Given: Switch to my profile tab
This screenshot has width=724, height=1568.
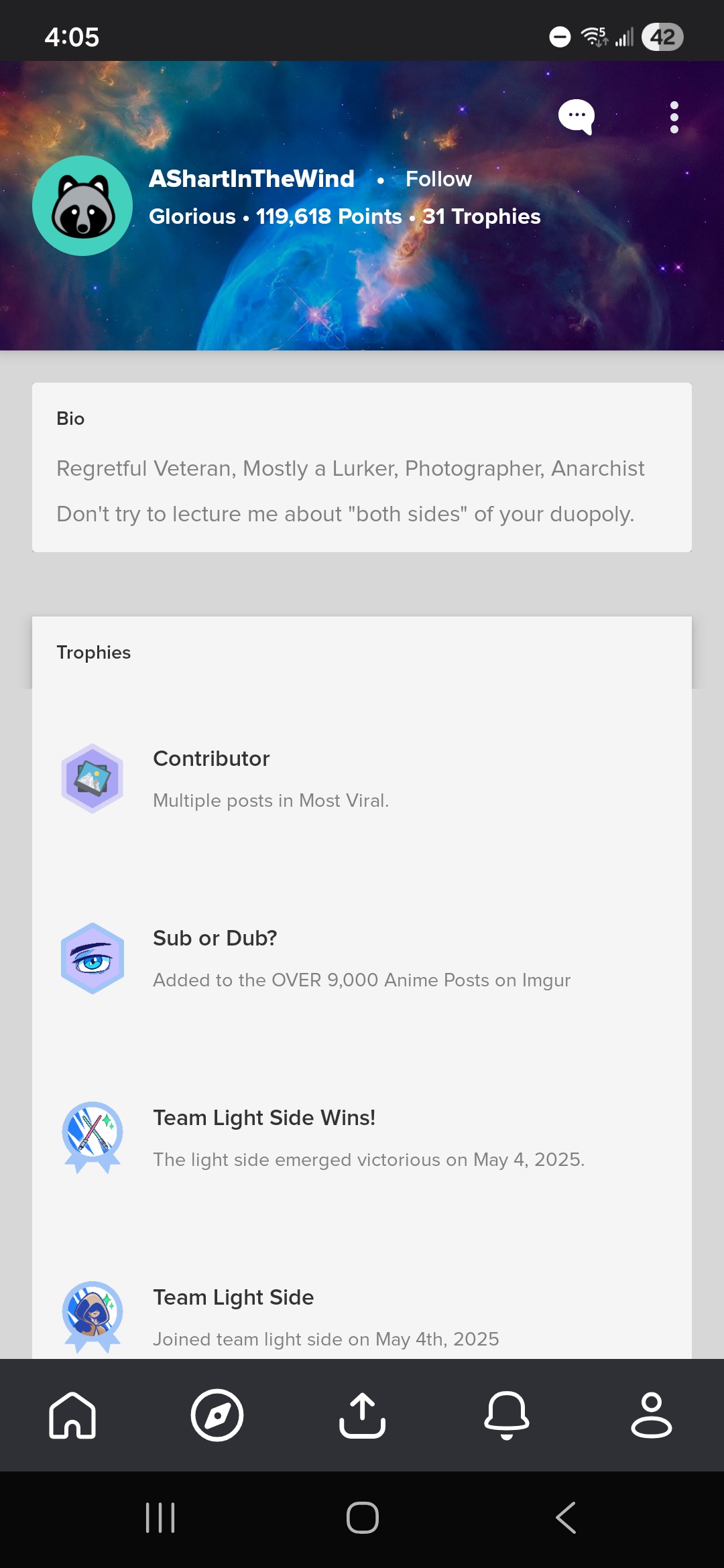Looking at the screenshot, I should point(651,1415).
